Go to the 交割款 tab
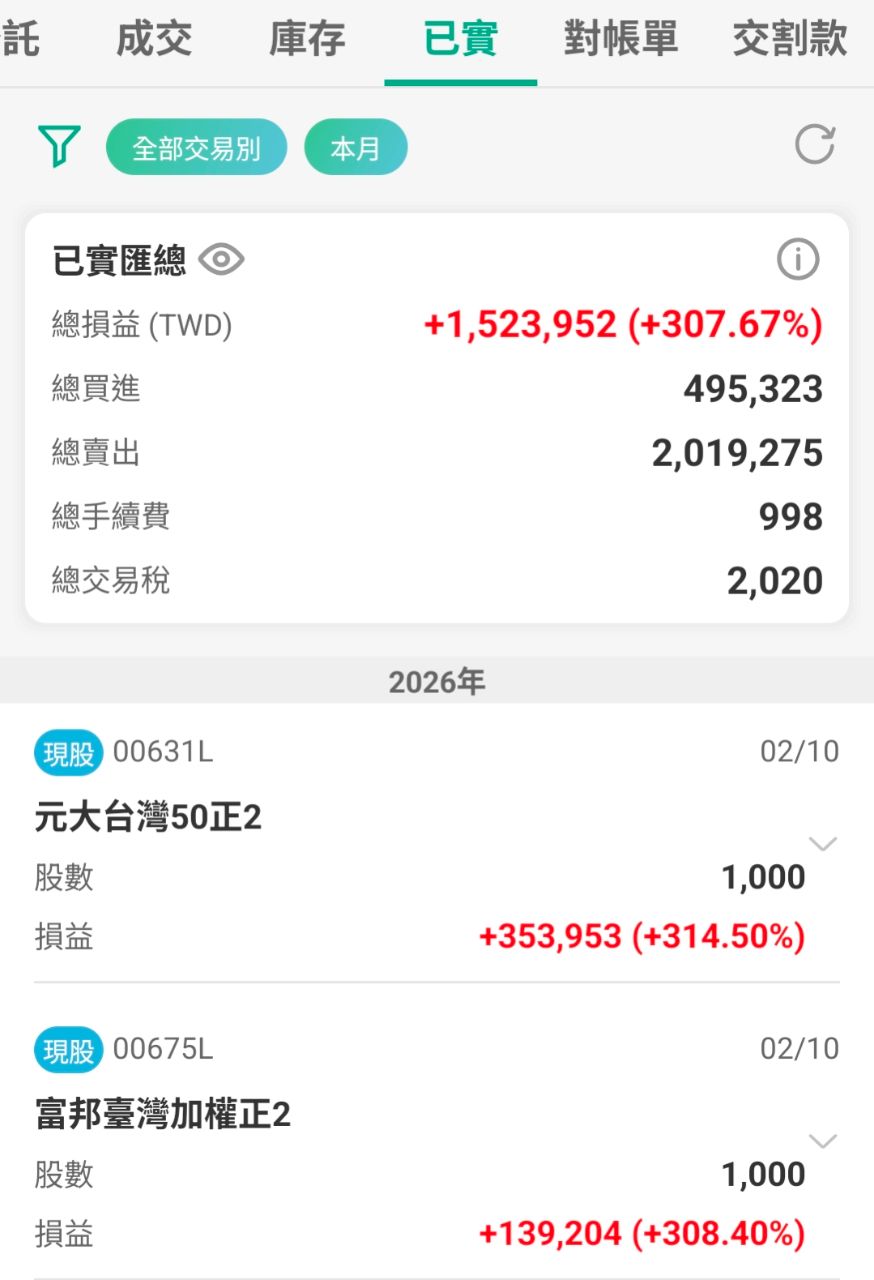Image resolution: width=874 pixels, height=1280 pixels. coord(790,40)
